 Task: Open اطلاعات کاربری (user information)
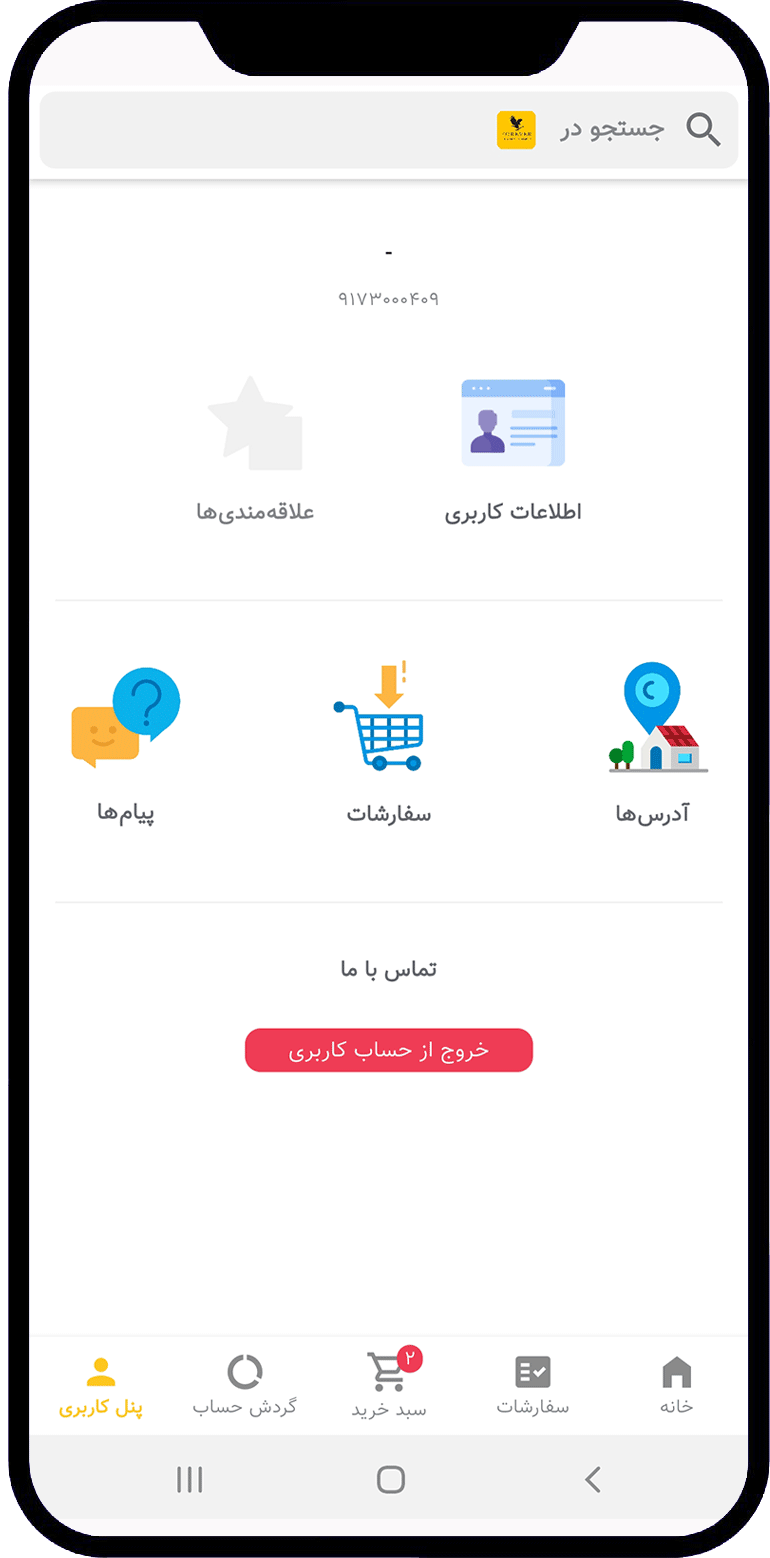click(x=512, y=450)
